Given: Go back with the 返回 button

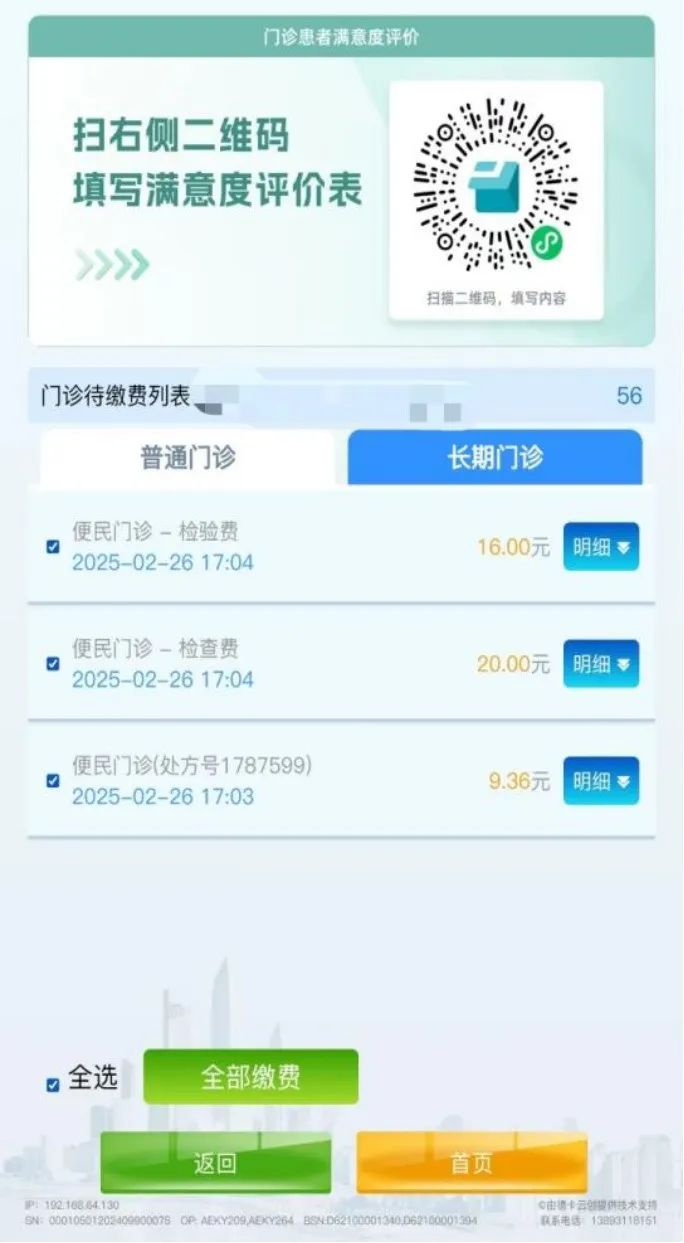Looking at the screenshot, I should click(215, 1163).
